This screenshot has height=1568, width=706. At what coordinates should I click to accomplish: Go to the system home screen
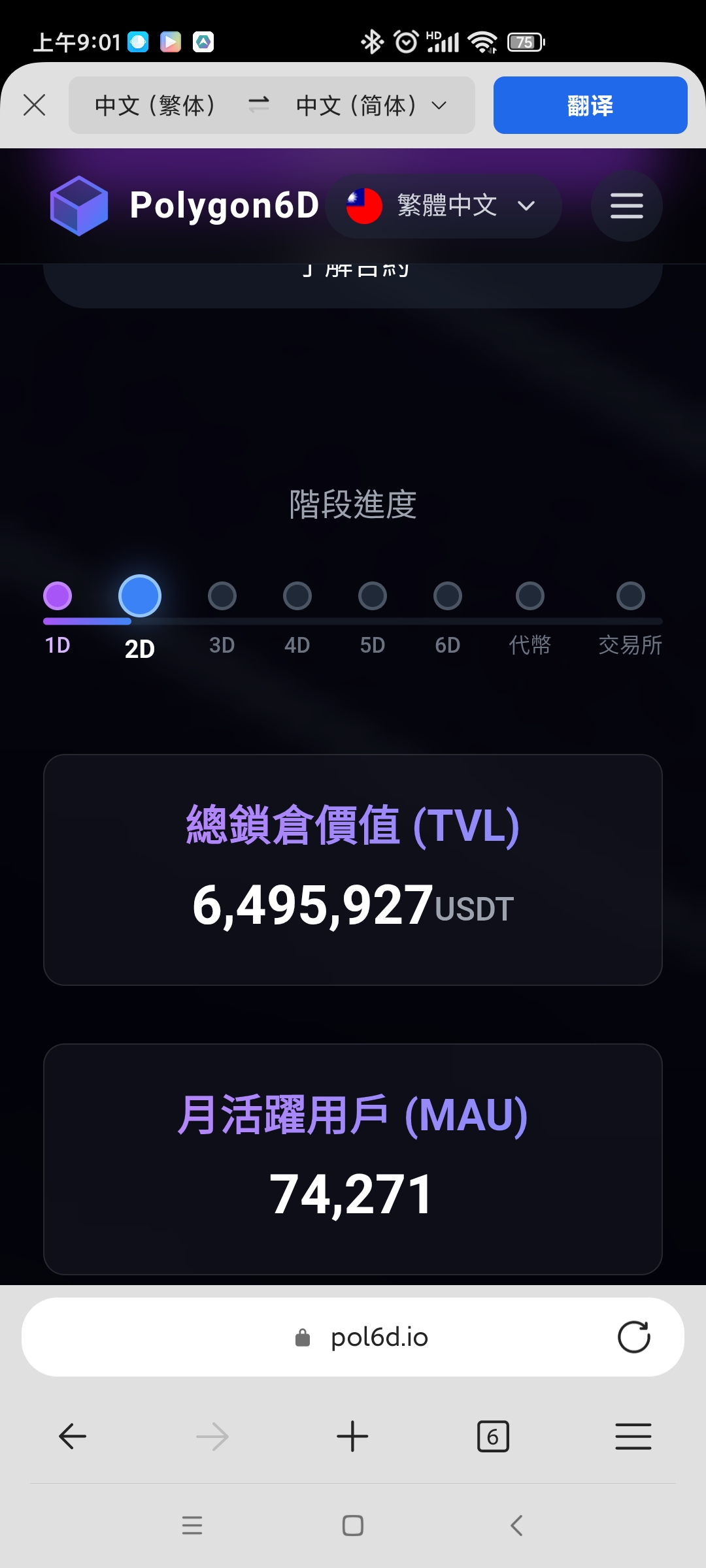point(352,1526)
